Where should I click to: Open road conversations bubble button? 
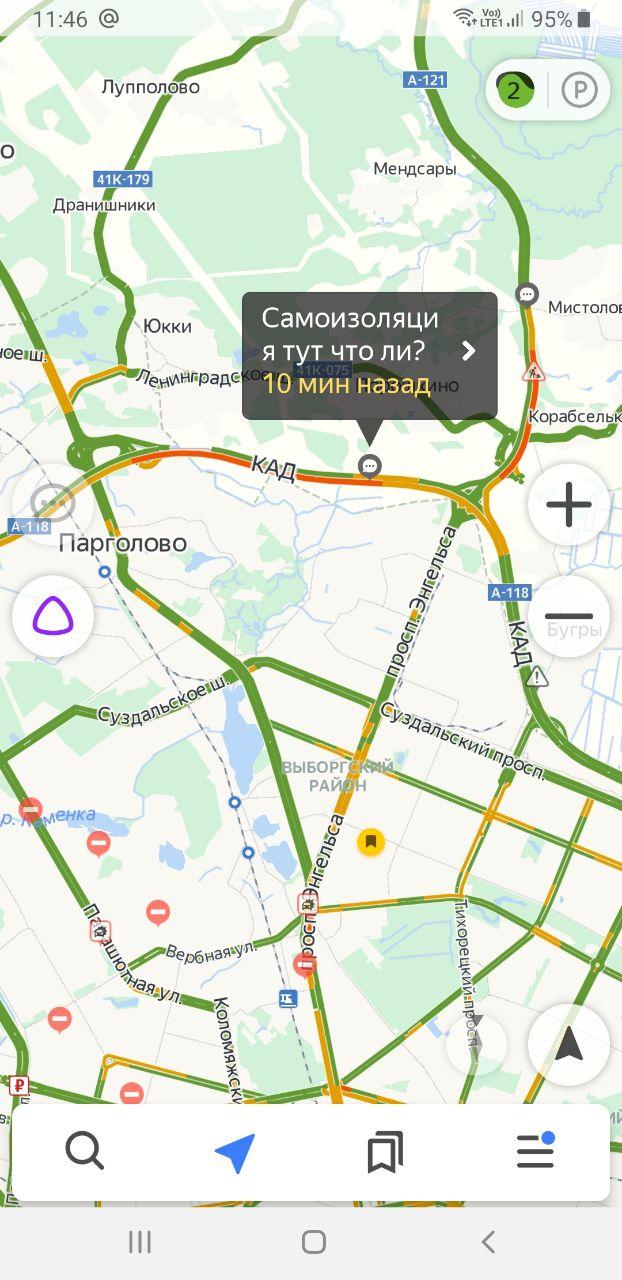point(53,501)
